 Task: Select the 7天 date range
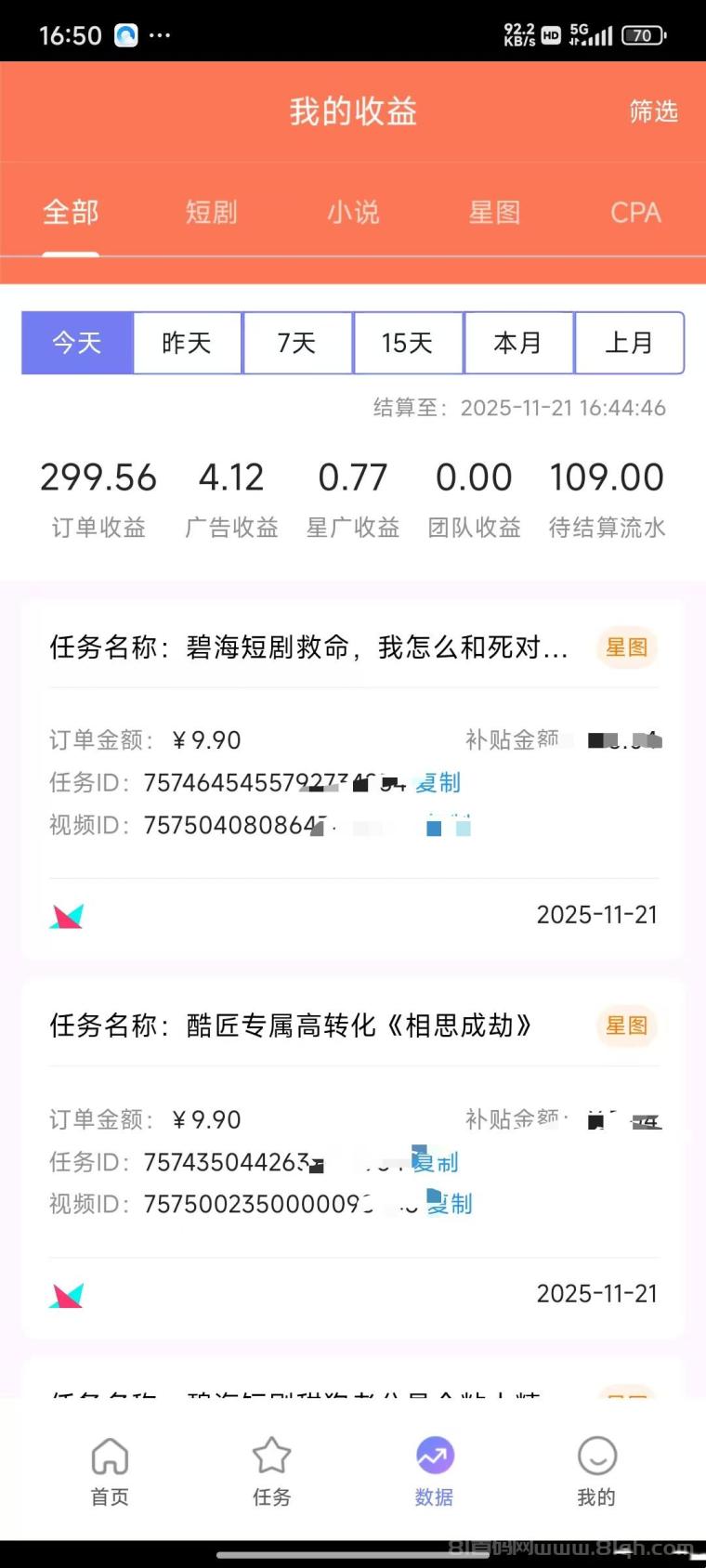click(x=297, y=343)
